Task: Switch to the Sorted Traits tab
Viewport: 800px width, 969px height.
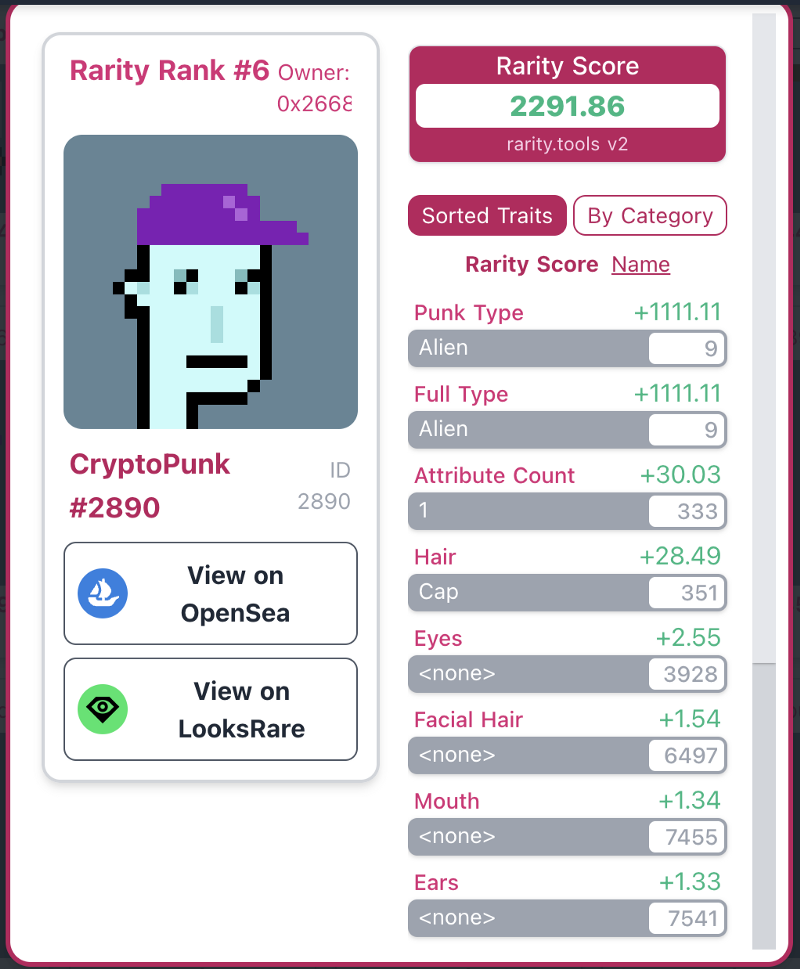Action: coord(487,215)
